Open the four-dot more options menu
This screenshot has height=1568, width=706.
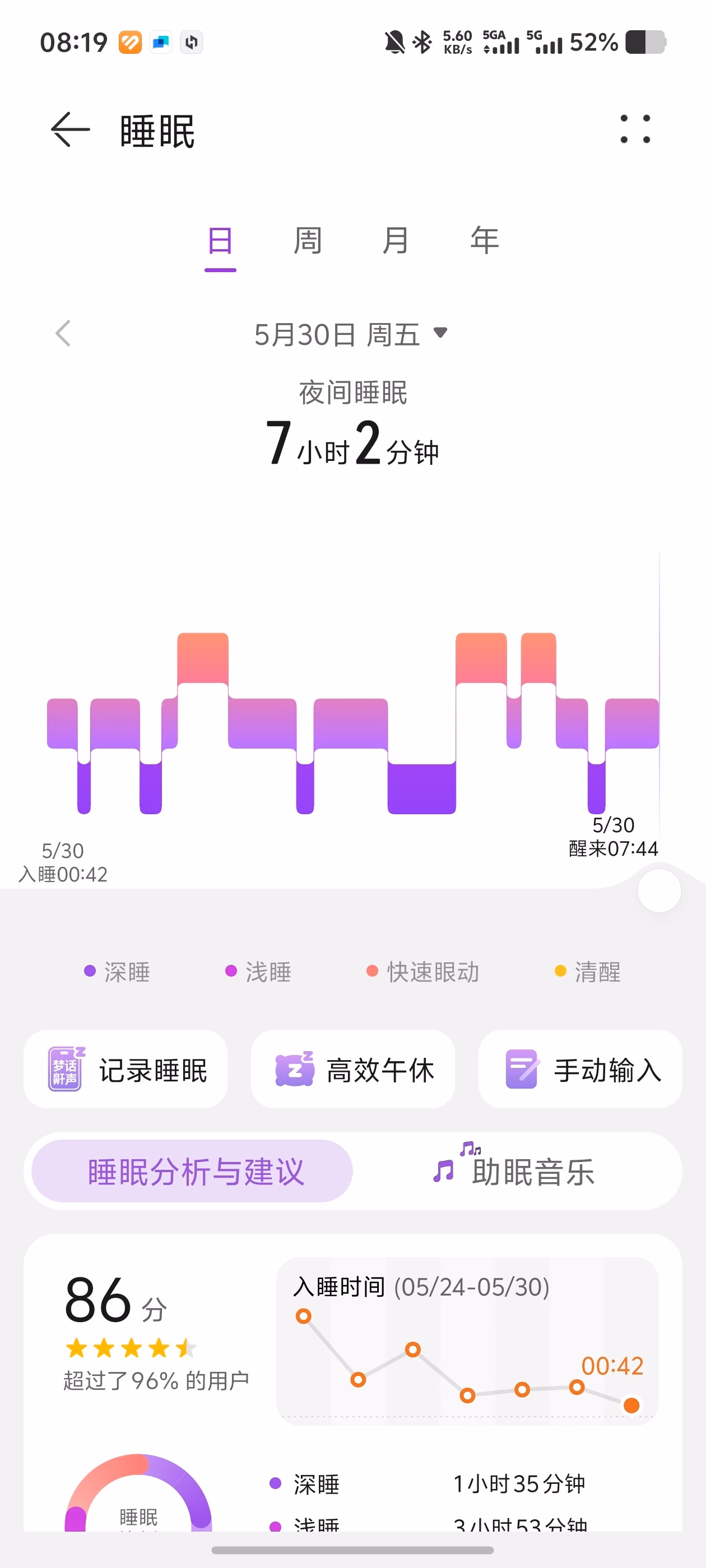[x=635, y=129]
